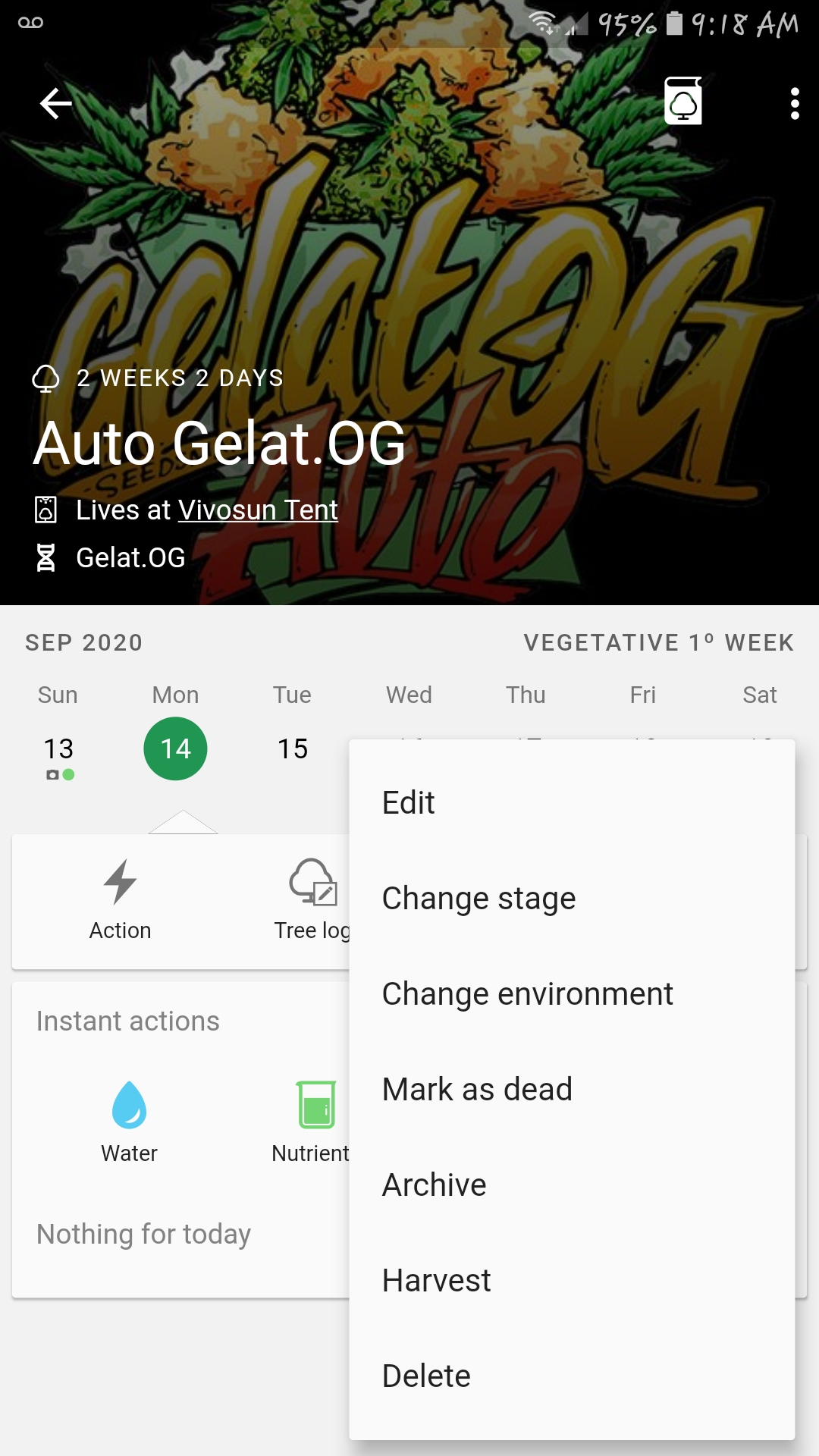
Task: Open Tree log entry
Action: [x=312, y=901]
